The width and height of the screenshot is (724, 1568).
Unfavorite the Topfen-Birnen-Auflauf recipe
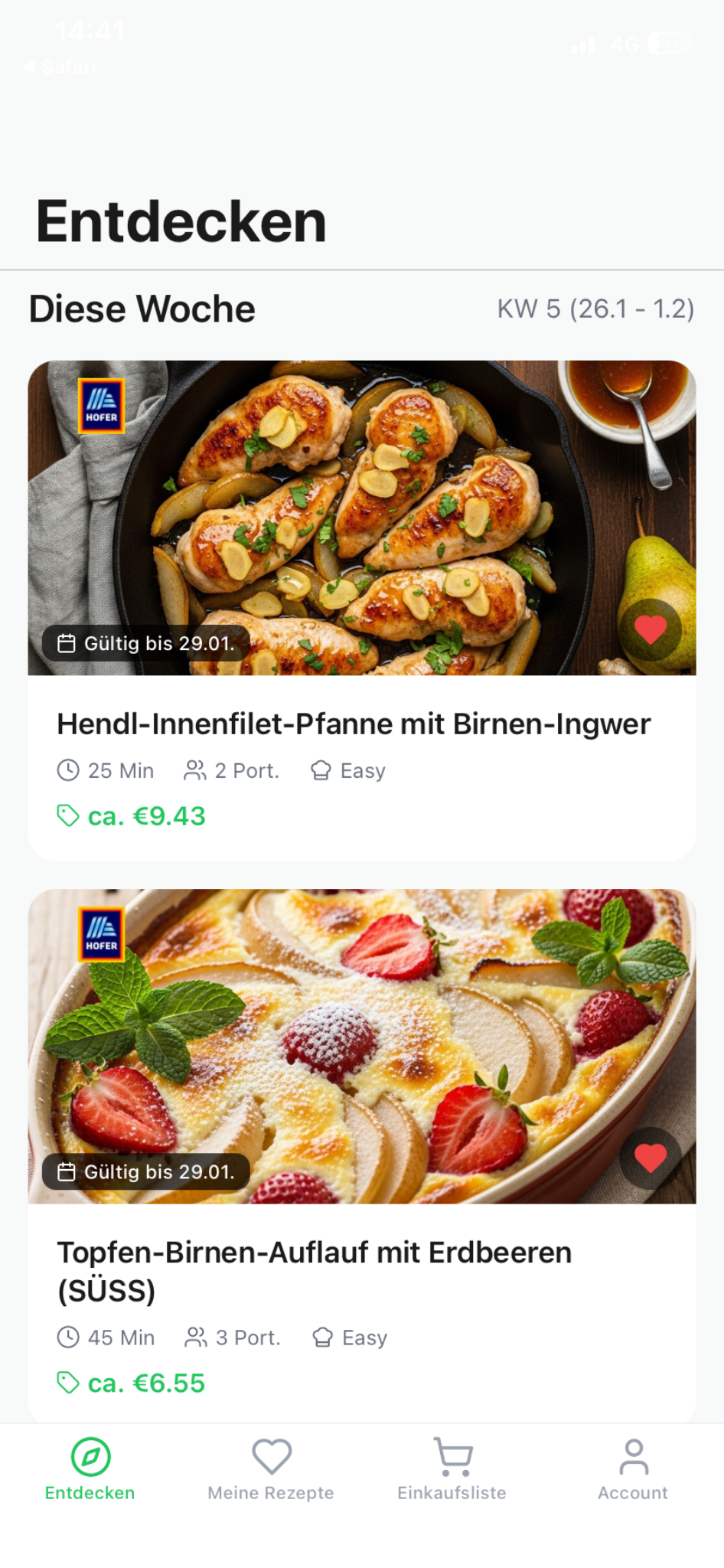pyautogui.click(x=650, y=1158)
